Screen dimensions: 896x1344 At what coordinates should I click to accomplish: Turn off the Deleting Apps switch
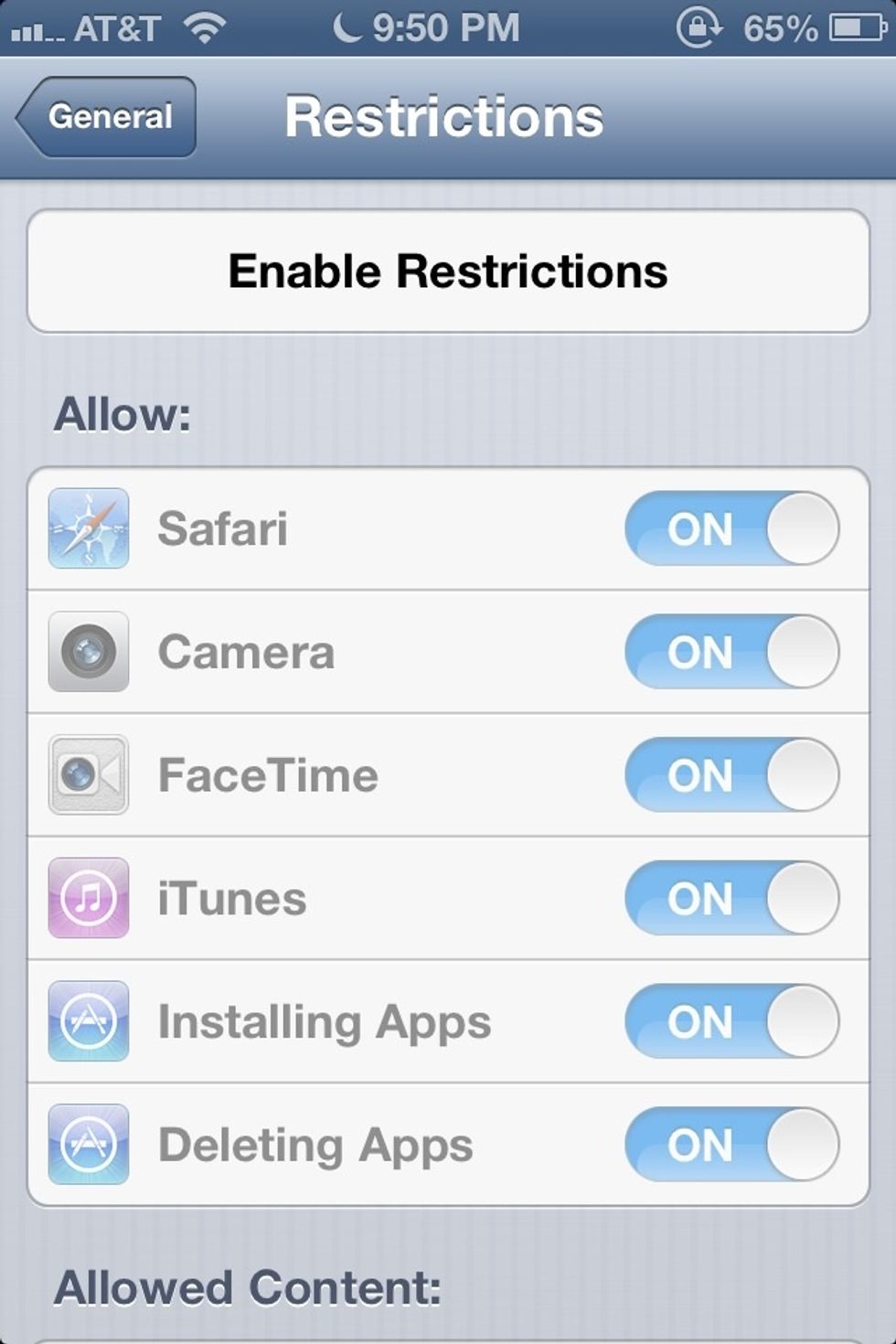(x=731, y=1145)
